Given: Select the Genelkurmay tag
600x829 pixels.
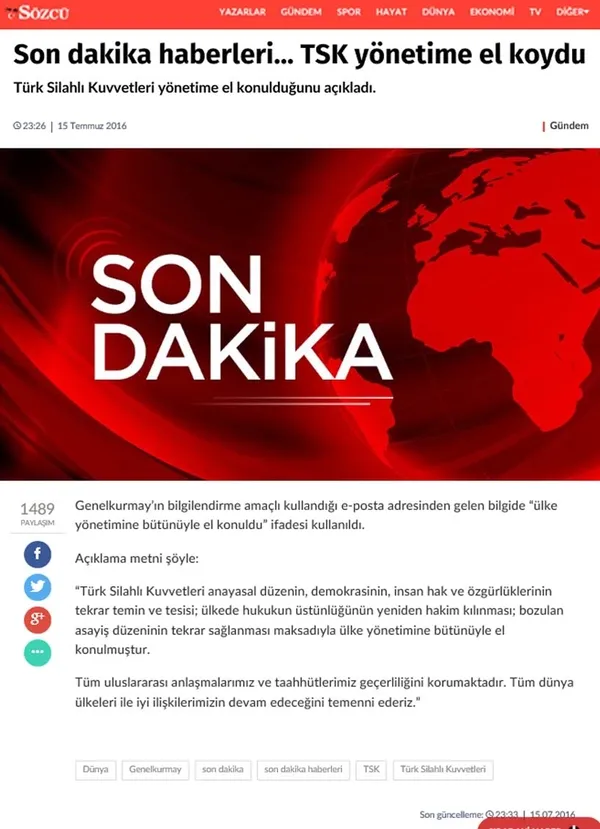Looking at the screenshot, I should 155,770.
